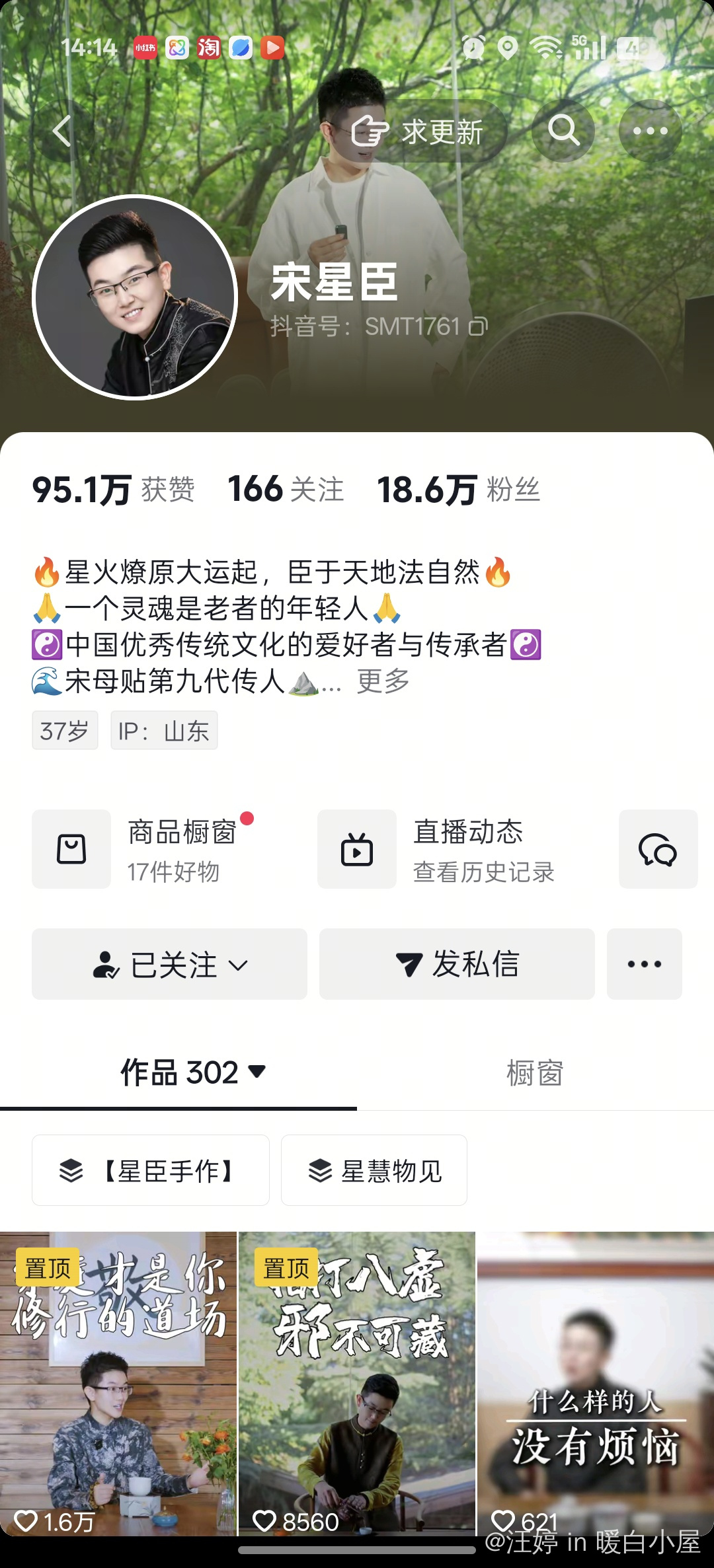Open the 星慧物见 collection
Screen dimensions: 714x1568
pyautogui.click(x=374, y=1170)
